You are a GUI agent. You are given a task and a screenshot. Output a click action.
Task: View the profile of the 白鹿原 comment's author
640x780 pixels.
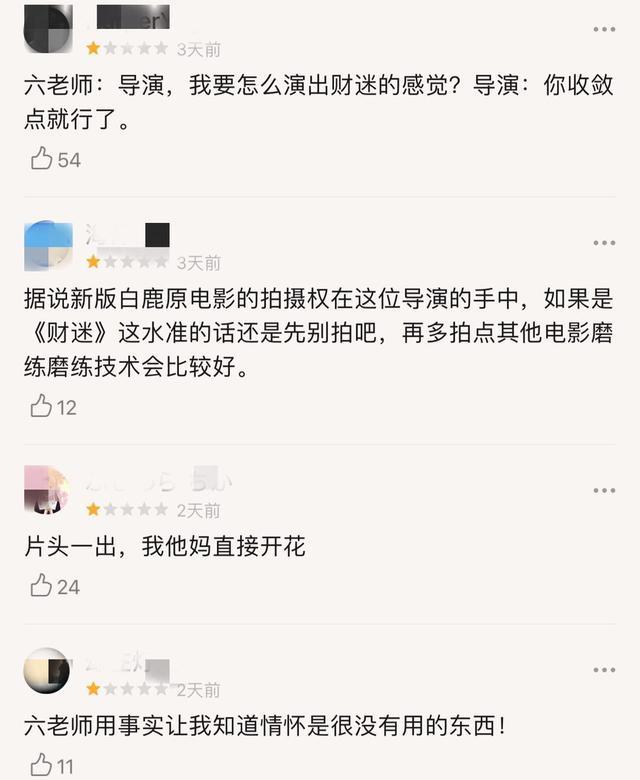47,246
